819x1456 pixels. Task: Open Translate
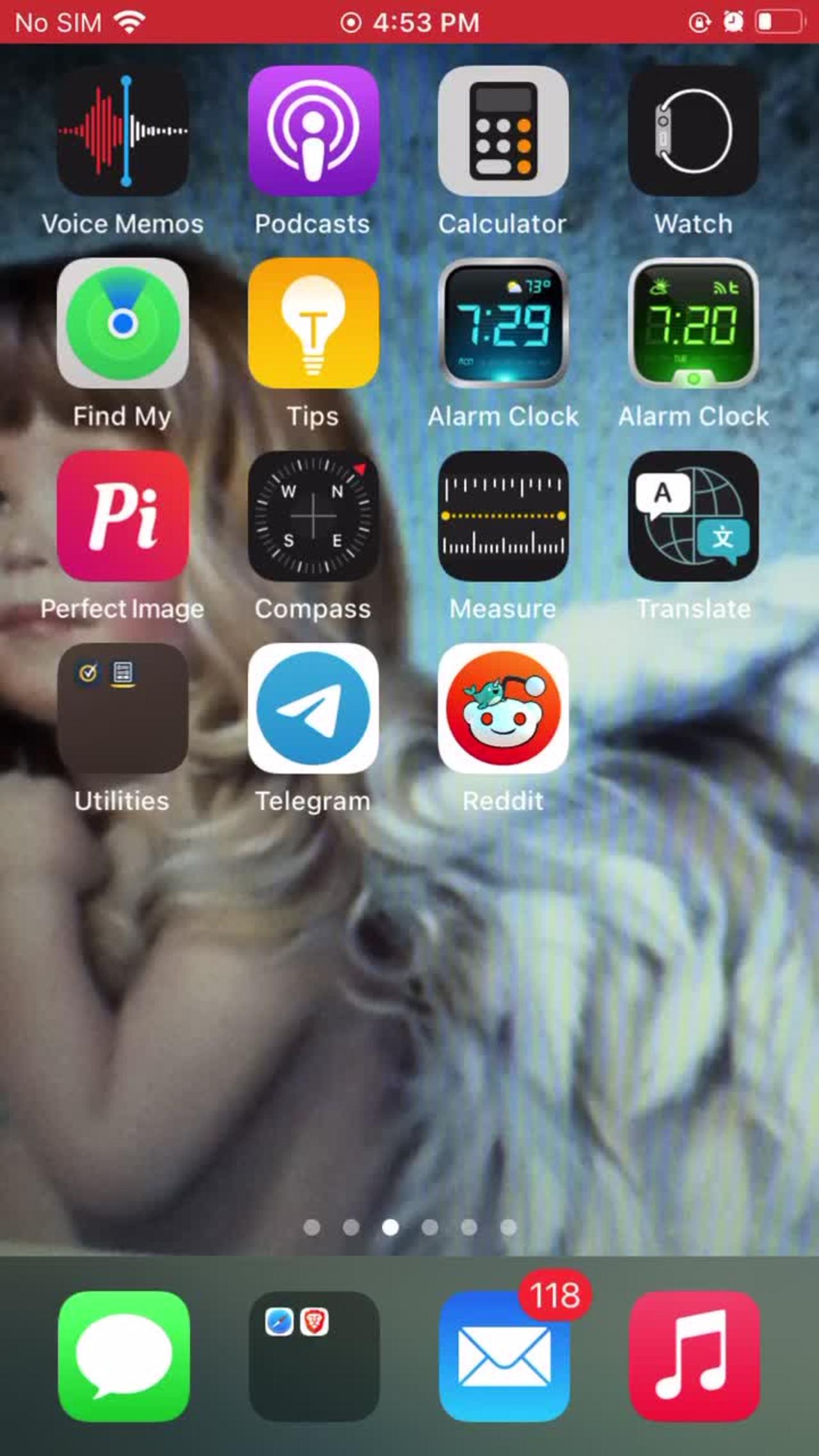tap(694, 516)
